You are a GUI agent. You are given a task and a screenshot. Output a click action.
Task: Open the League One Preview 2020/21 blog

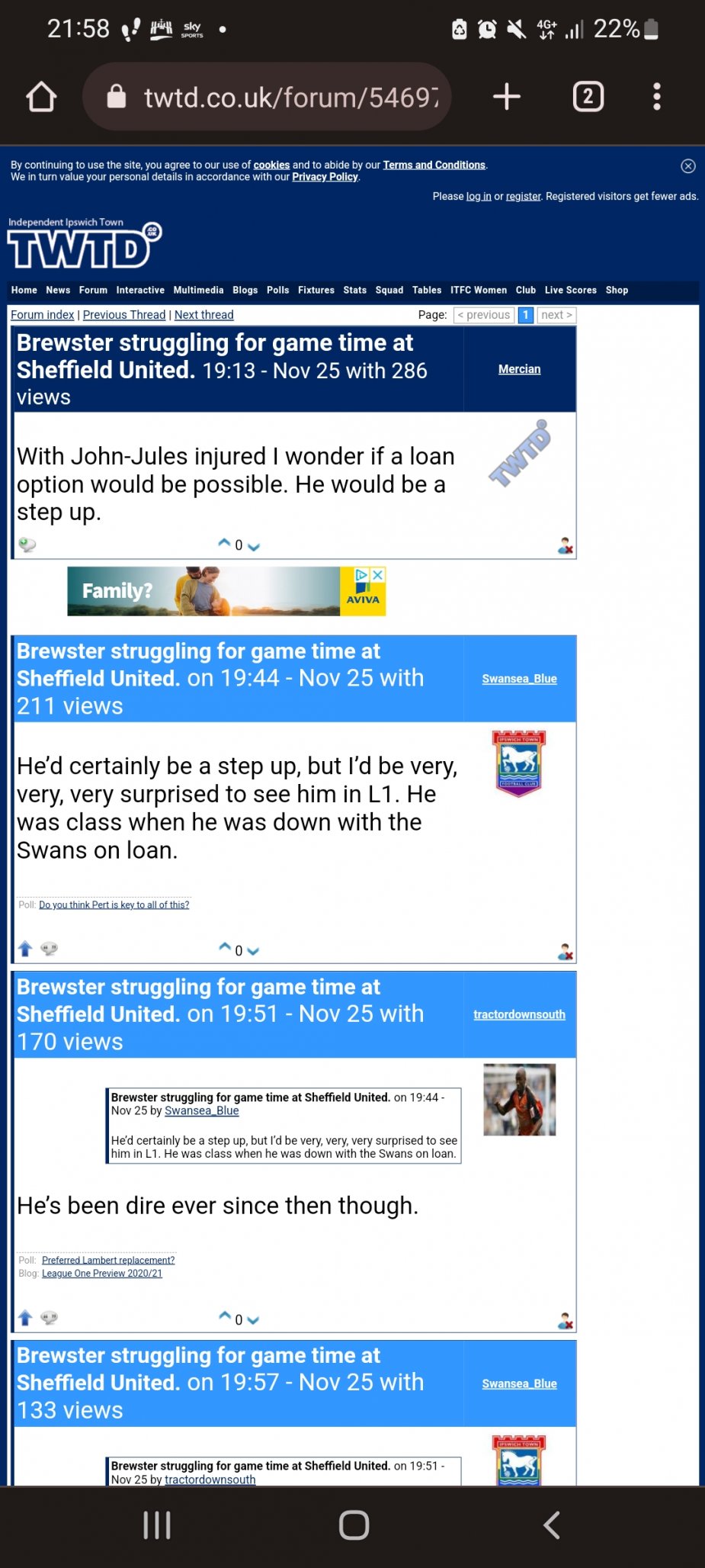click(101, 1274)
